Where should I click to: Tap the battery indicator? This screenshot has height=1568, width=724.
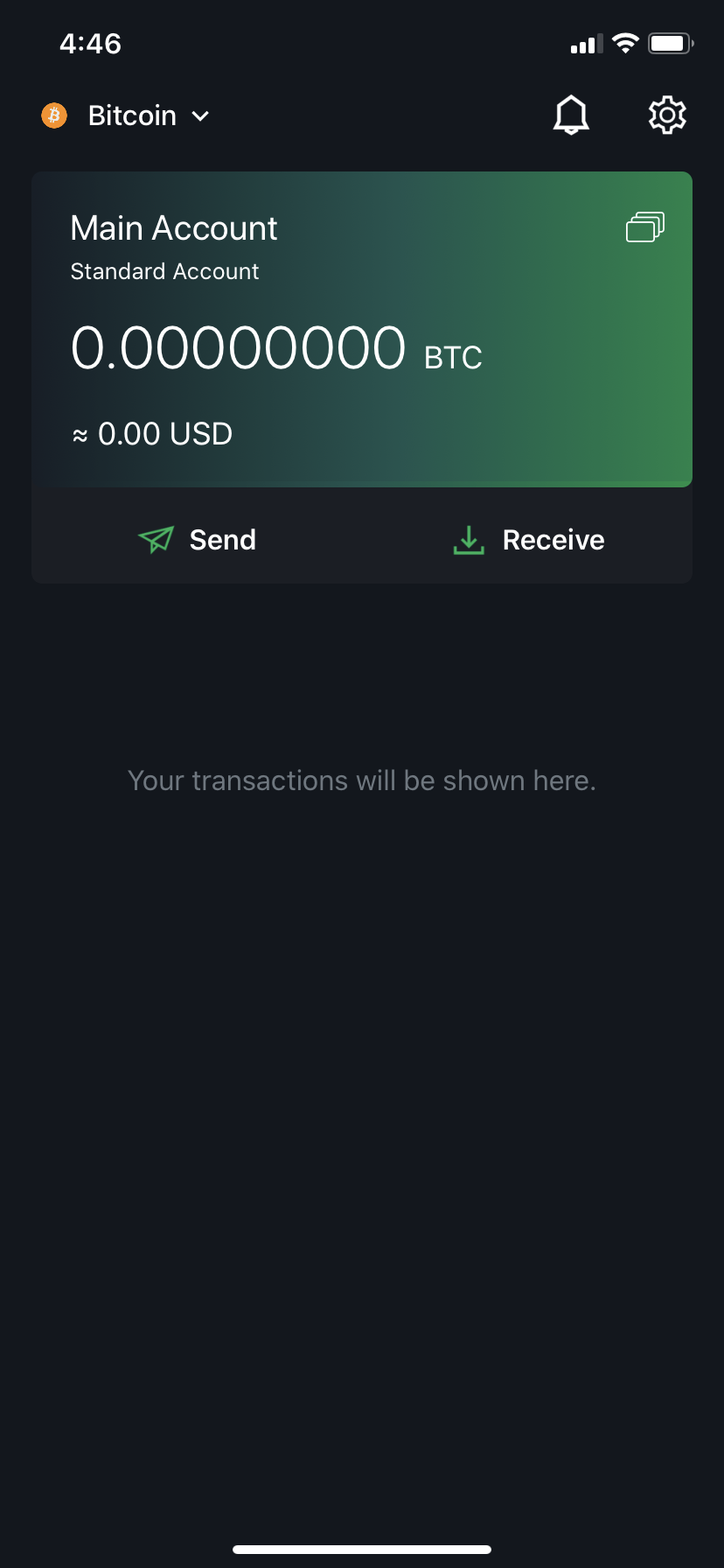coord(670,42)
